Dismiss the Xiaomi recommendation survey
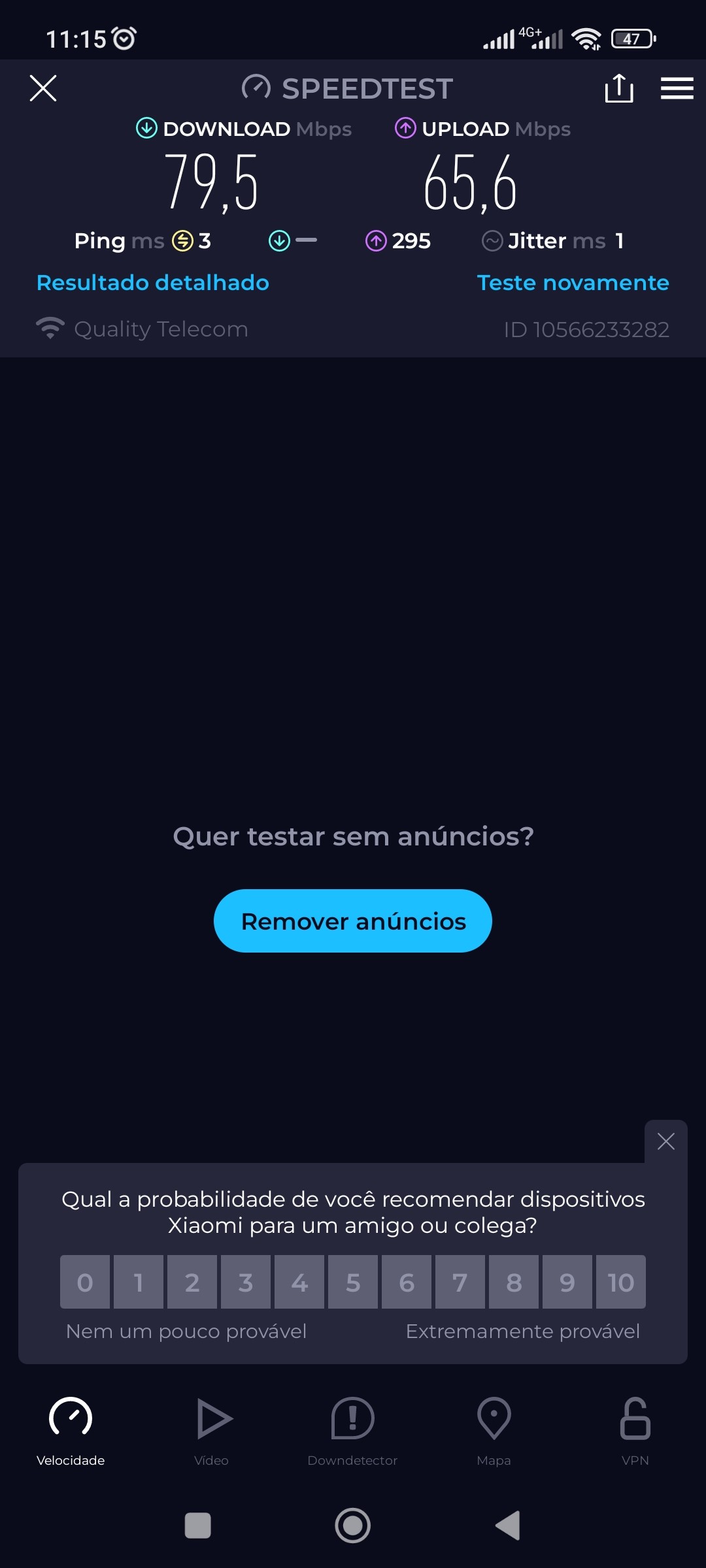 (665, 1141)
